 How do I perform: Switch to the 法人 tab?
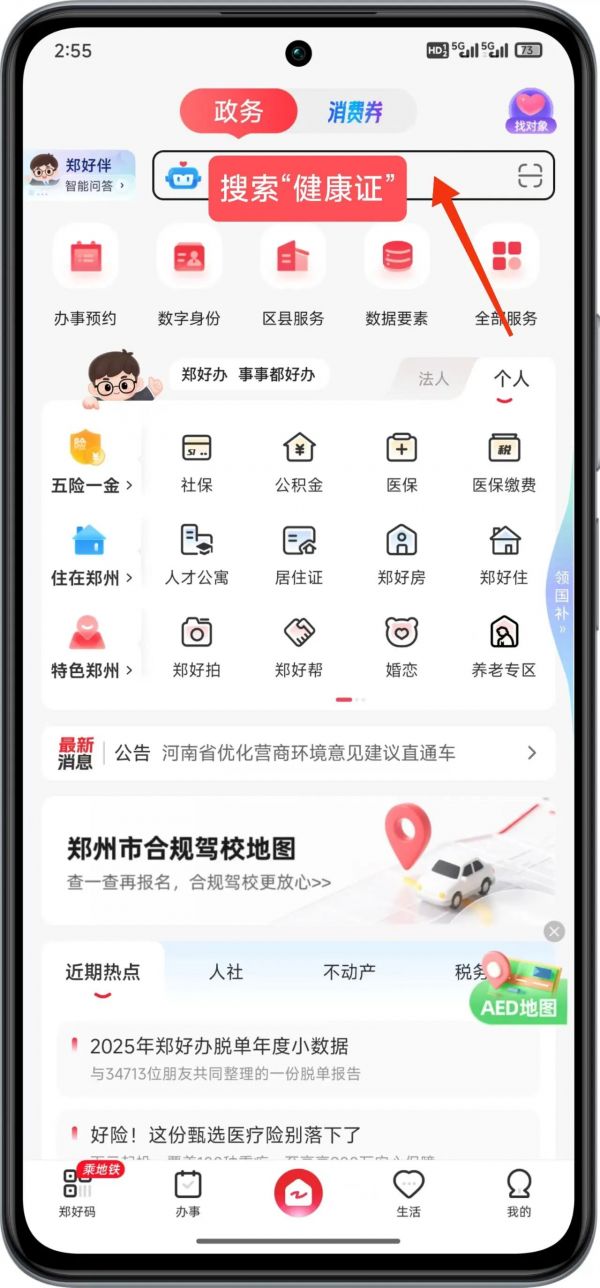coord(433,379)
